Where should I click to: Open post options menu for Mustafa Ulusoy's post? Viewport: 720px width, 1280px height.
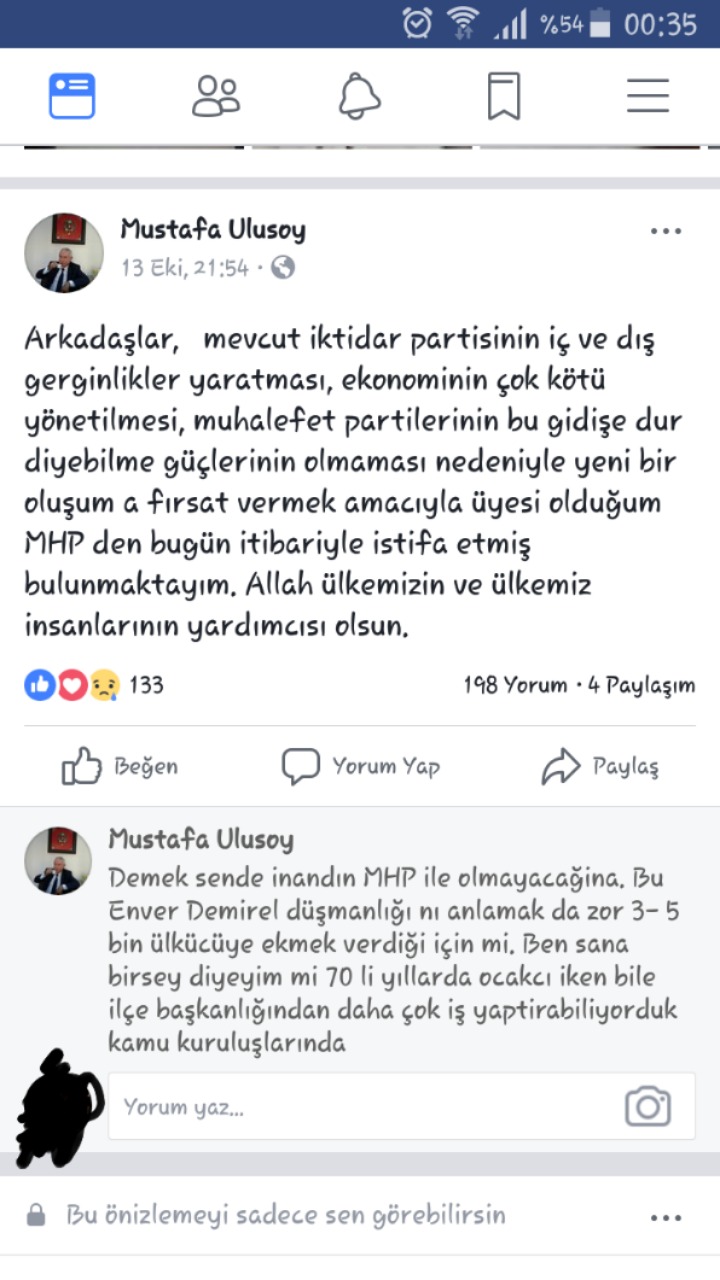tap(665, 231)
